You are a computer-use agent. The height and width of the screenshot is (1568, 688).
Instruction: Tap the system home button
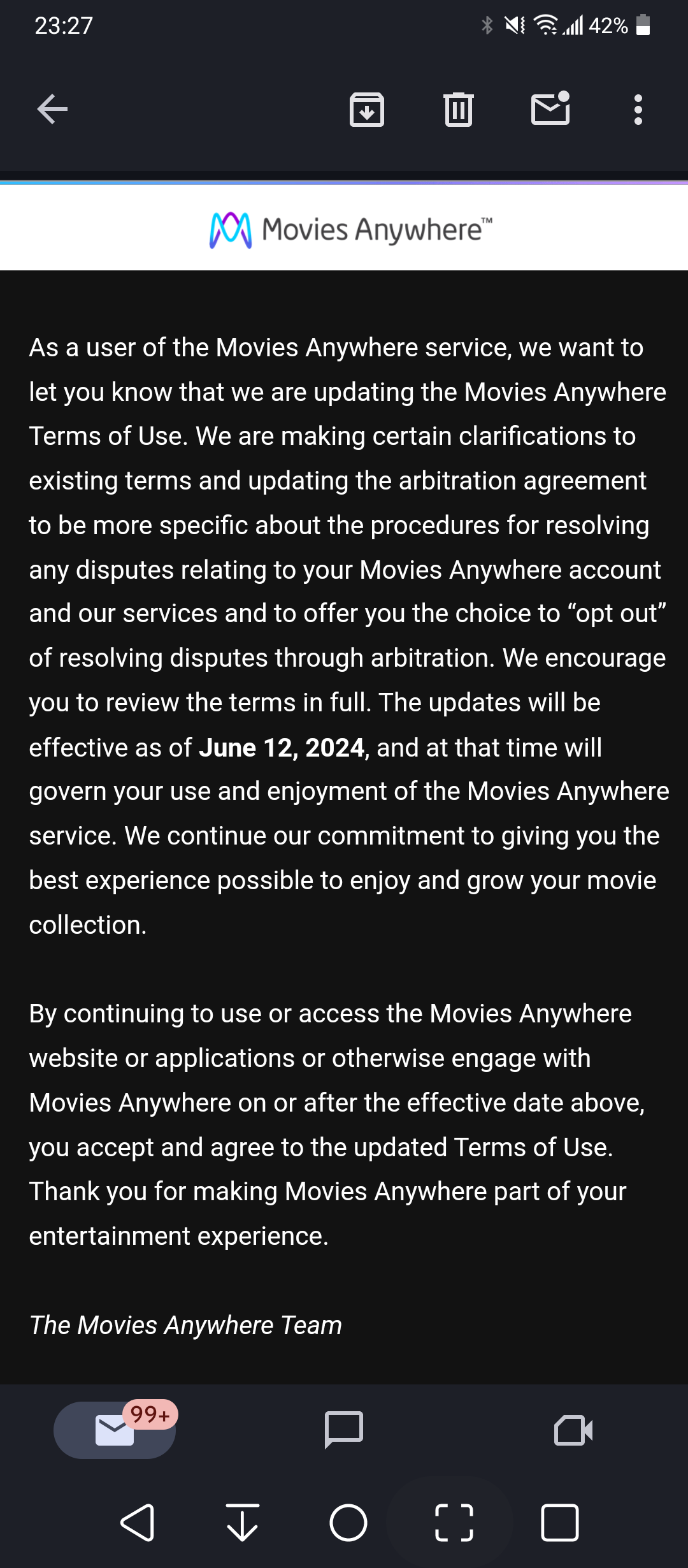348,1523
